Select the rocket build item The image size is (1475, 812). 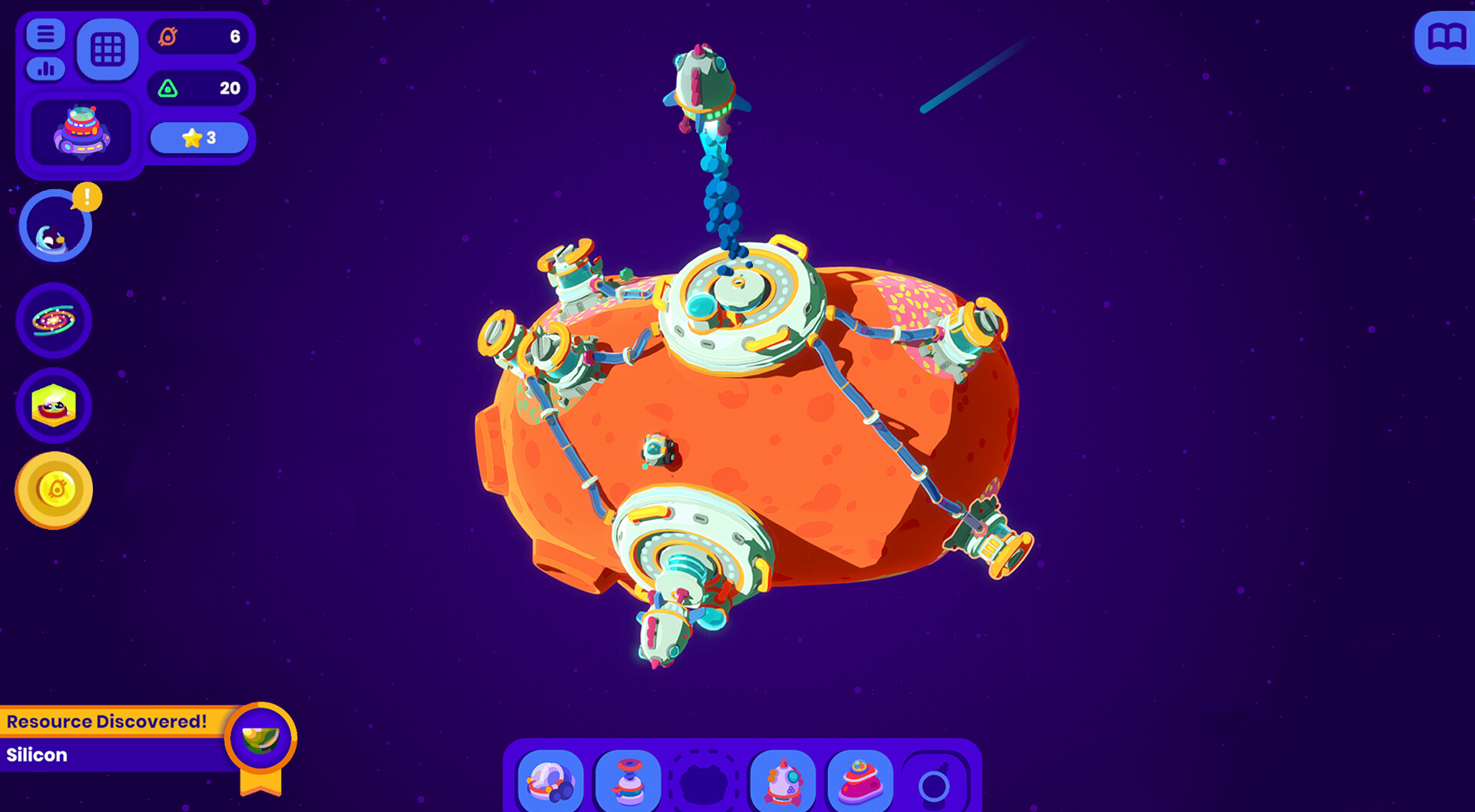[x=782, y=782]
